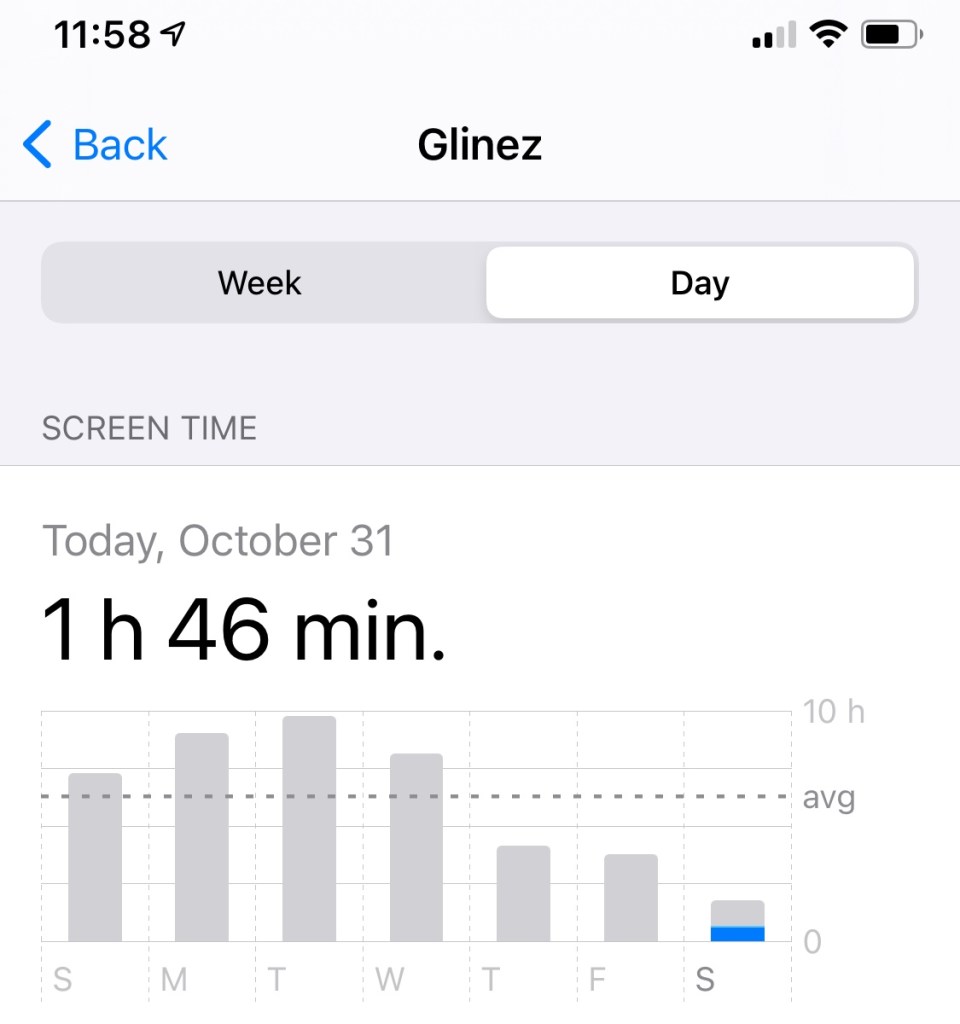960x1024 pixels.
Task: Choose Thursday's screen time bar
Action: point(523,893)
